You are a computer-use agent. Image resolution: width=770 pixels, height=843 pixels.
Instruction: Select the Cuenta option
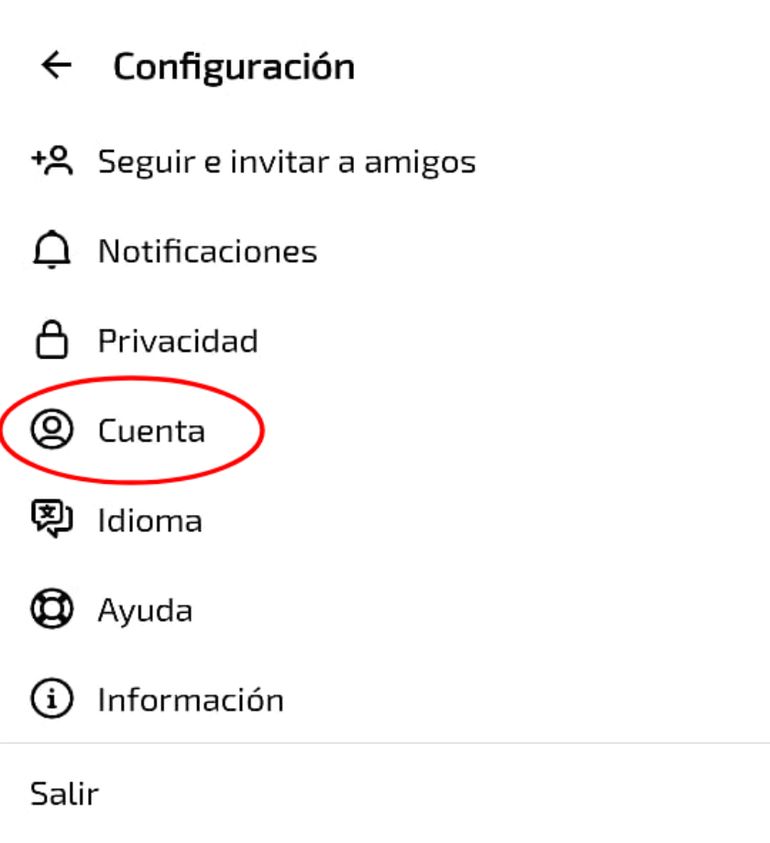pyautogui.click(x=150, y=431)
